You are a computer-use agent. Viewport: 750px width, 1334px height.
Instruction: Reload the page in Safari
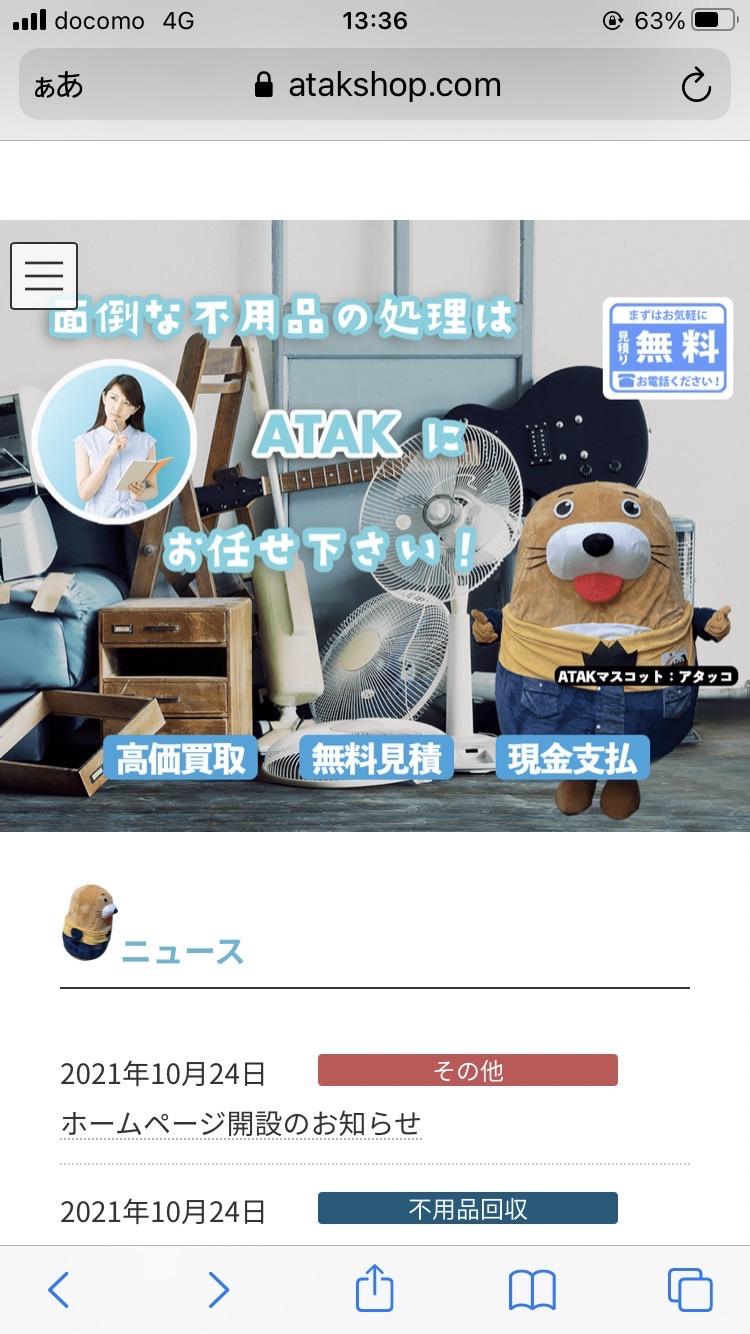[695, 86]
